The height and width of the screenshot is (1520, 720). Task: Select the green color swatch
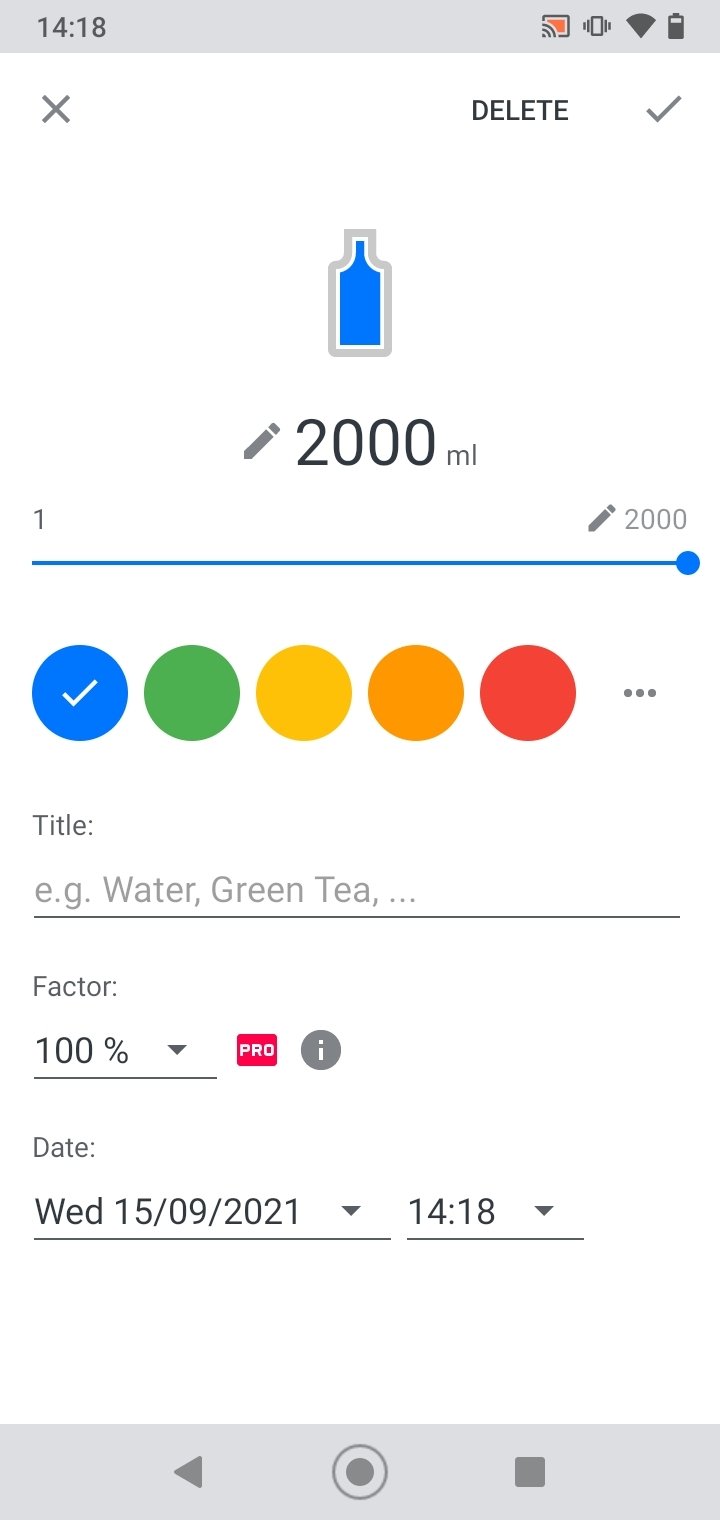192,693
